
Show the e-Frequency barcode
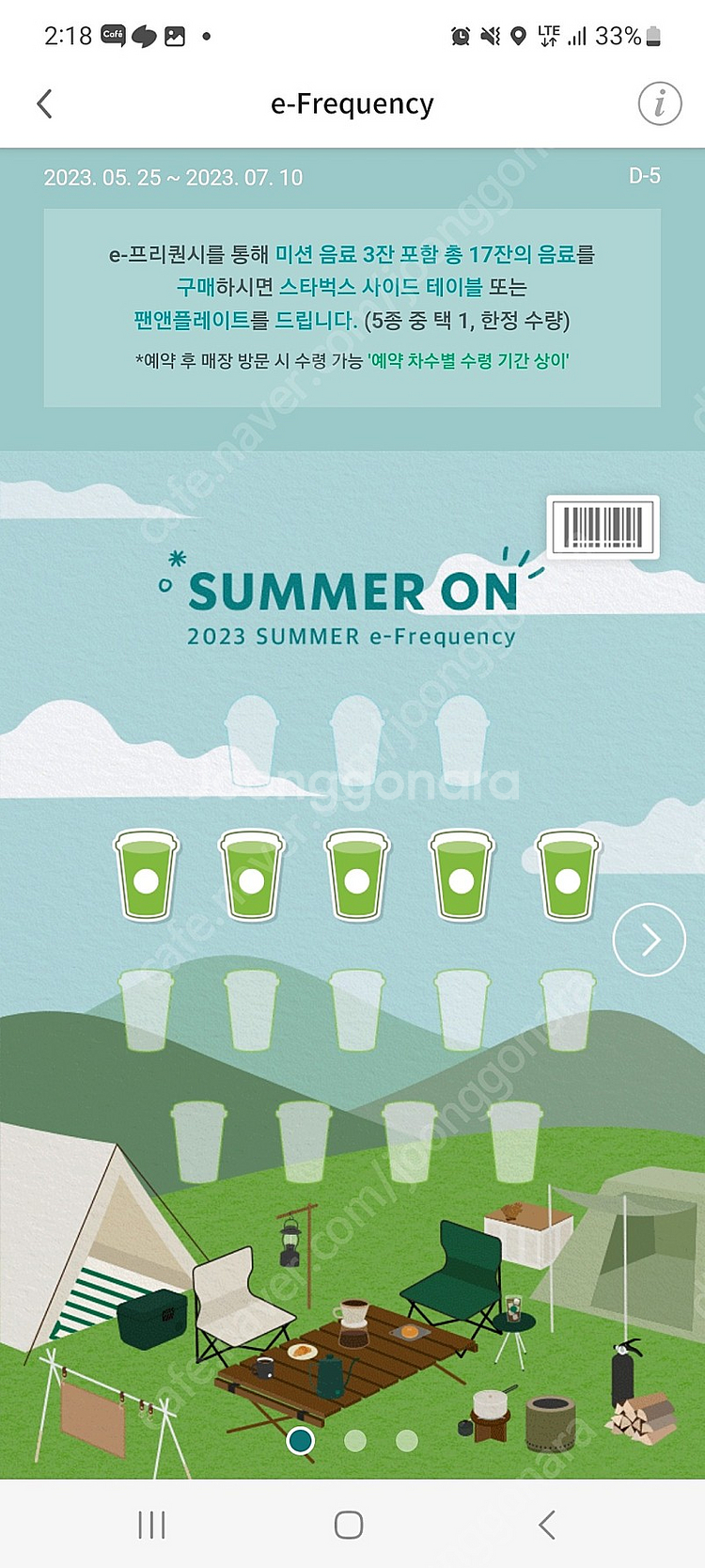(603, 527)
